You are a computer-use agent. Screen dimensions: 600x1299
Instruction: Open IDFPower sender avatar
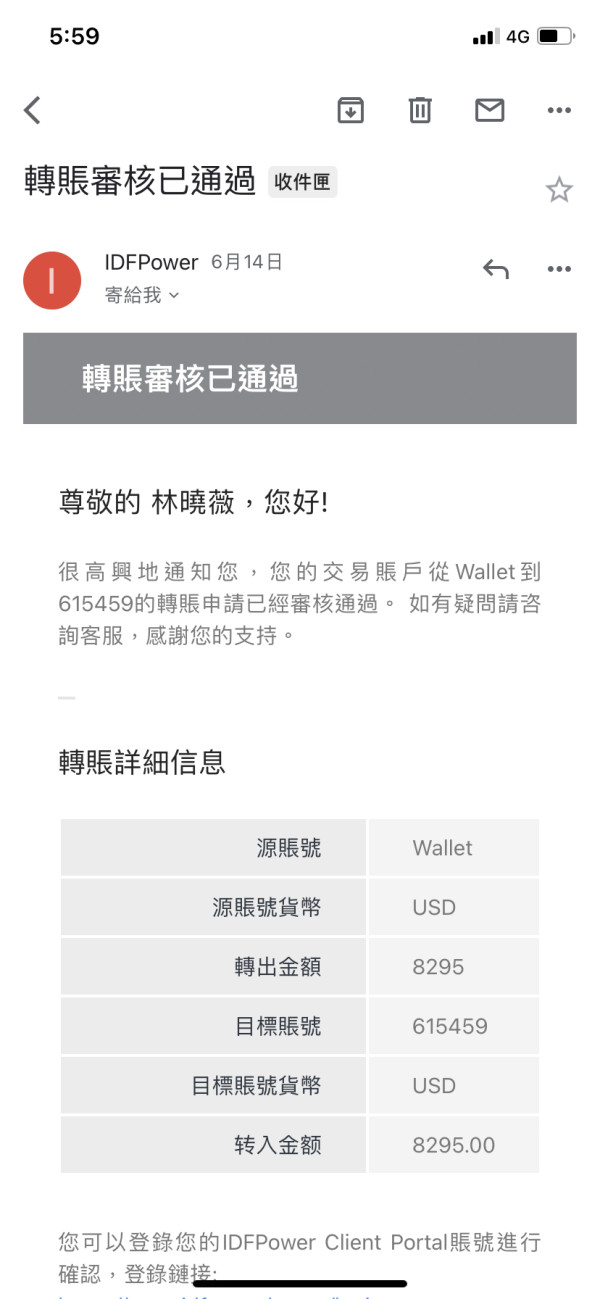pos(52,280)
